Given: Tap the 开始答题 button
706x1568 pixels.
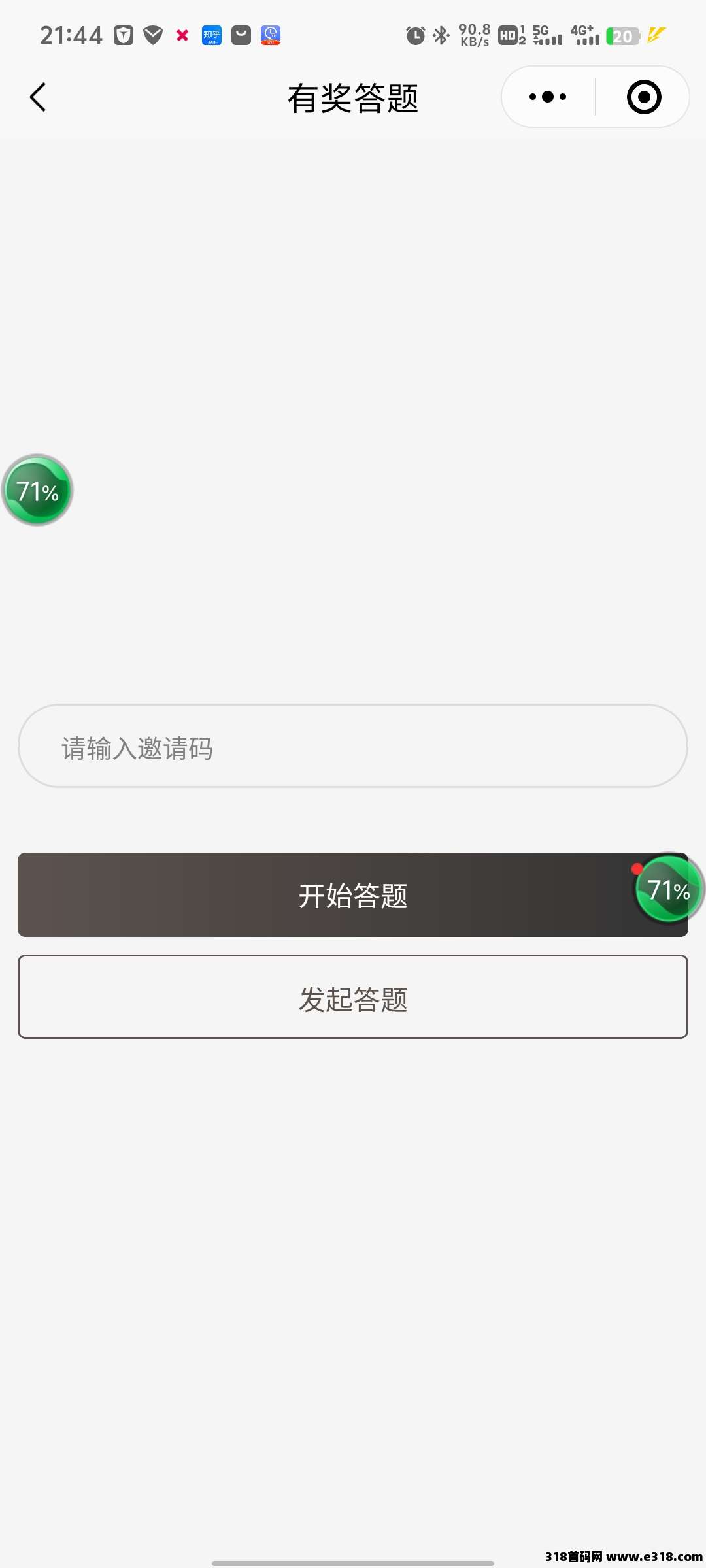Looking at the screenshot, I should (x=353, y=894).
